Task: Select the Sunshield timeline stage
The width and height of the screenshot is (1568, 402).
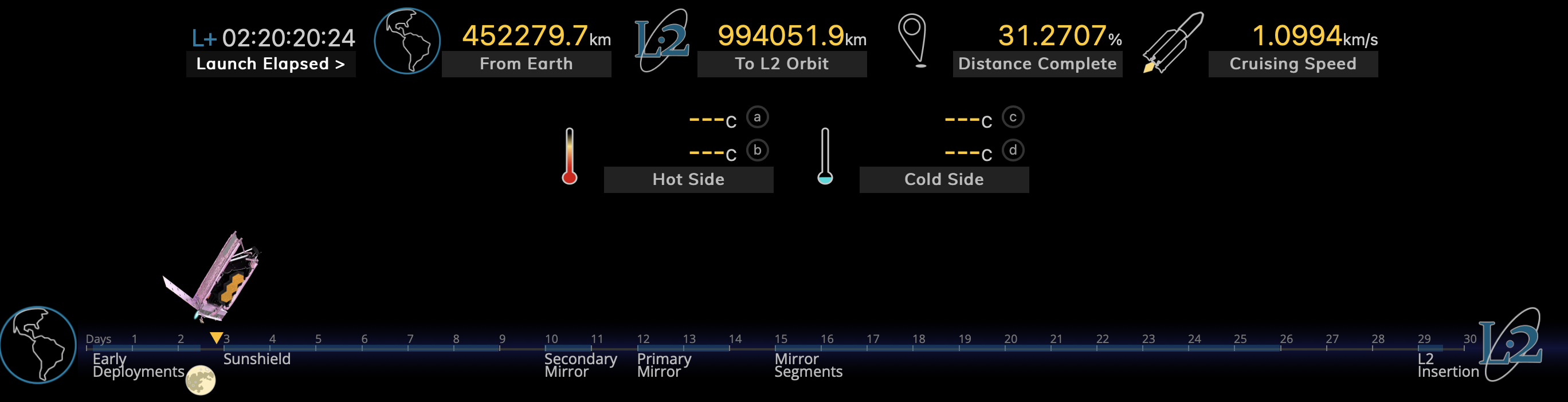Action: (256, 359)
